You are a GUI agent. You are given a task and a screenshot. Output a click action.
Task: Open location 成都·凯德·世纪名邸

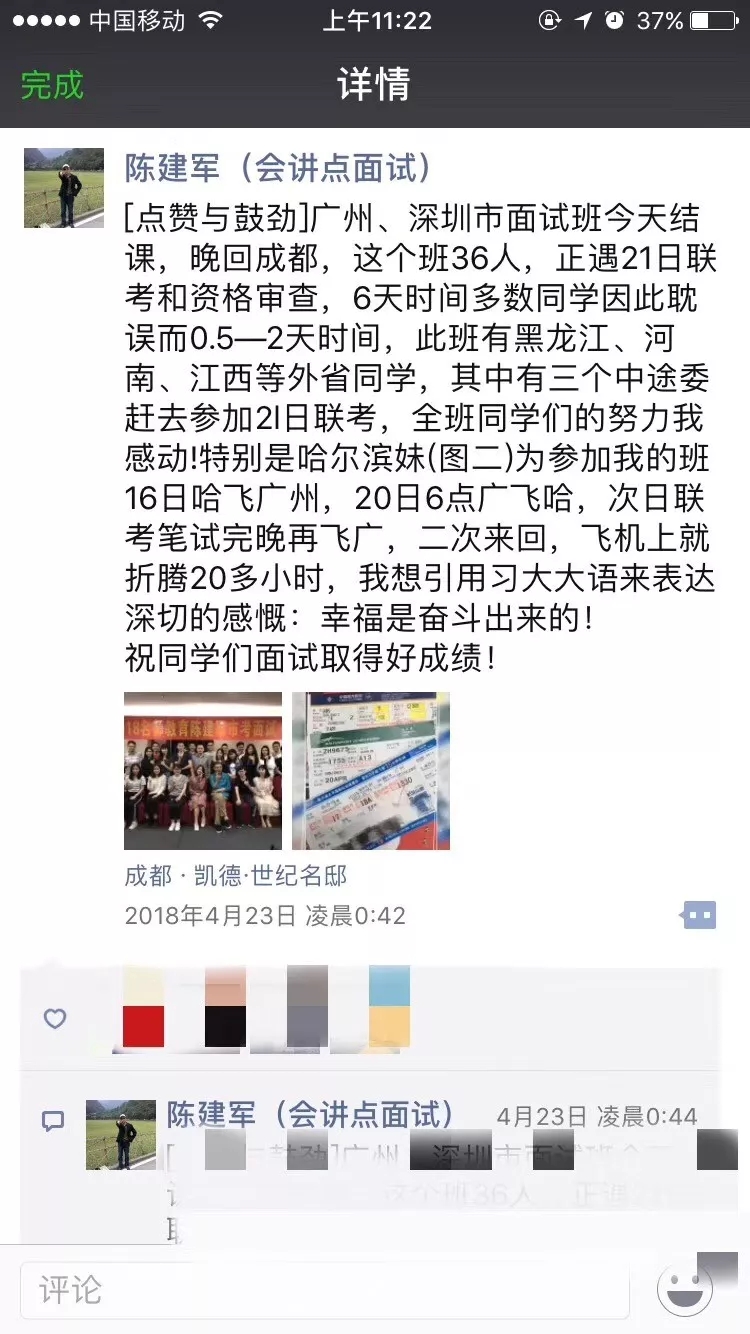(x=236, y=876)
